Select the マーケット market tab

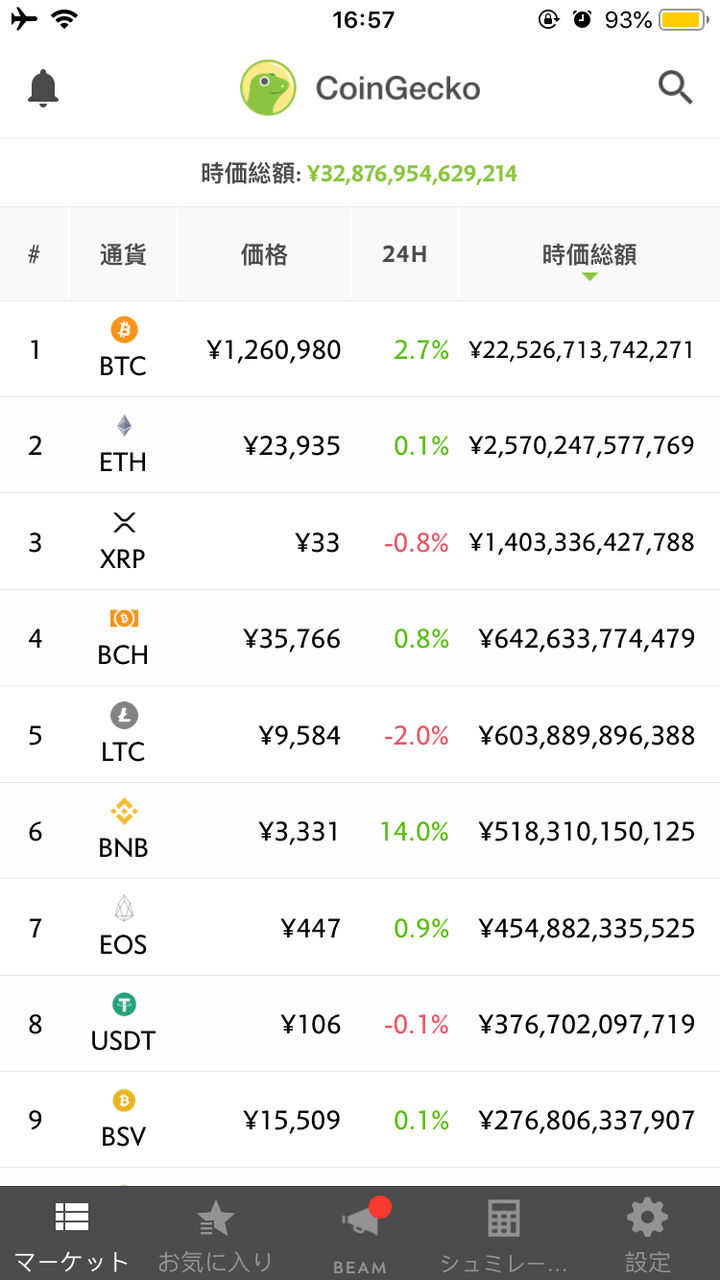71,1228
